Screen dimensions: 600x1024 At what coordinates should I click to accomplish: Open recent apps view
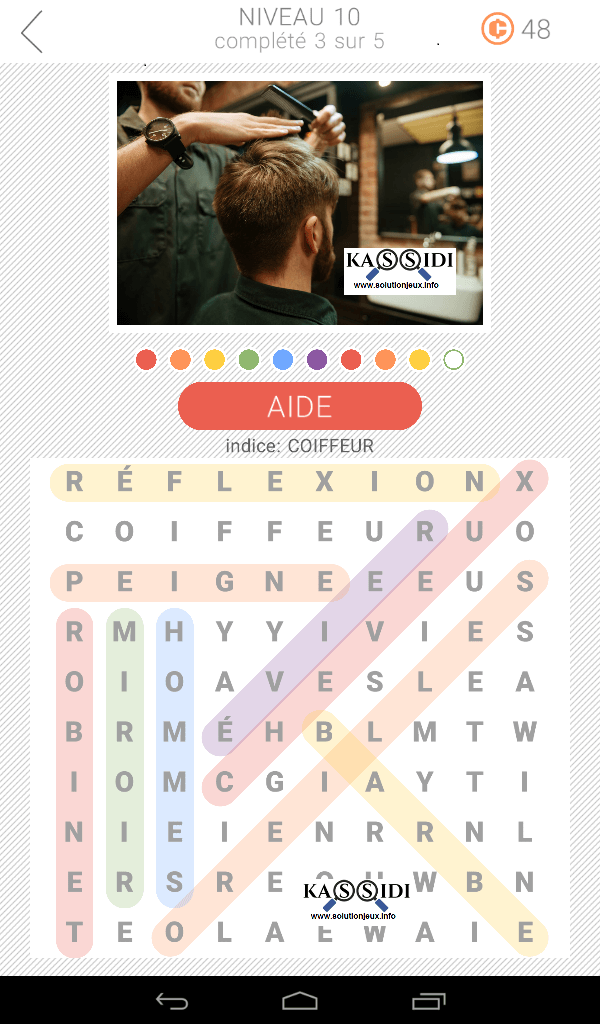click(x=429, y=1000)
